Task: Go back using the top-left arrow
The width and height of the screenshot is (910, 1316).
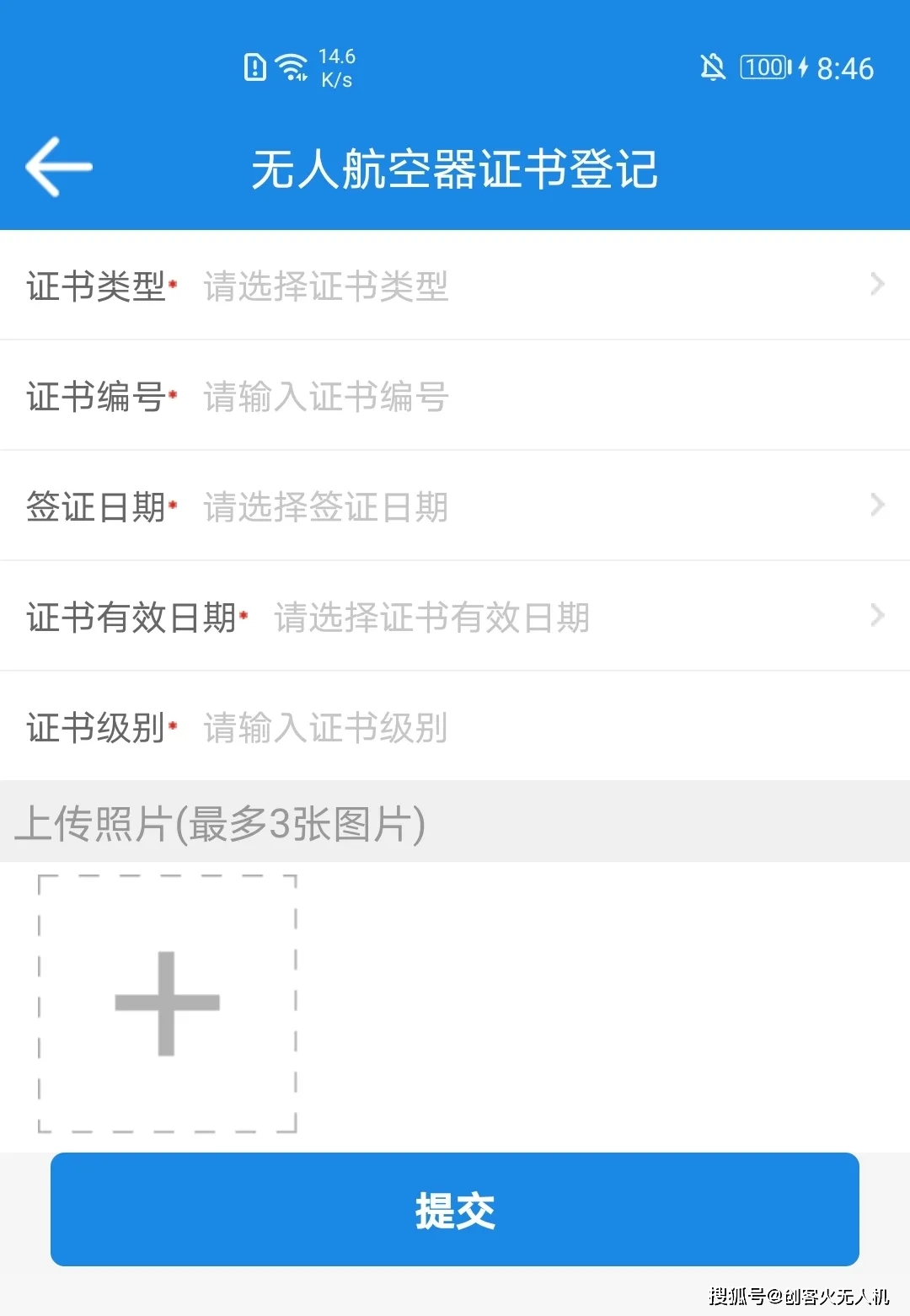Action: (x=59, y=167)
